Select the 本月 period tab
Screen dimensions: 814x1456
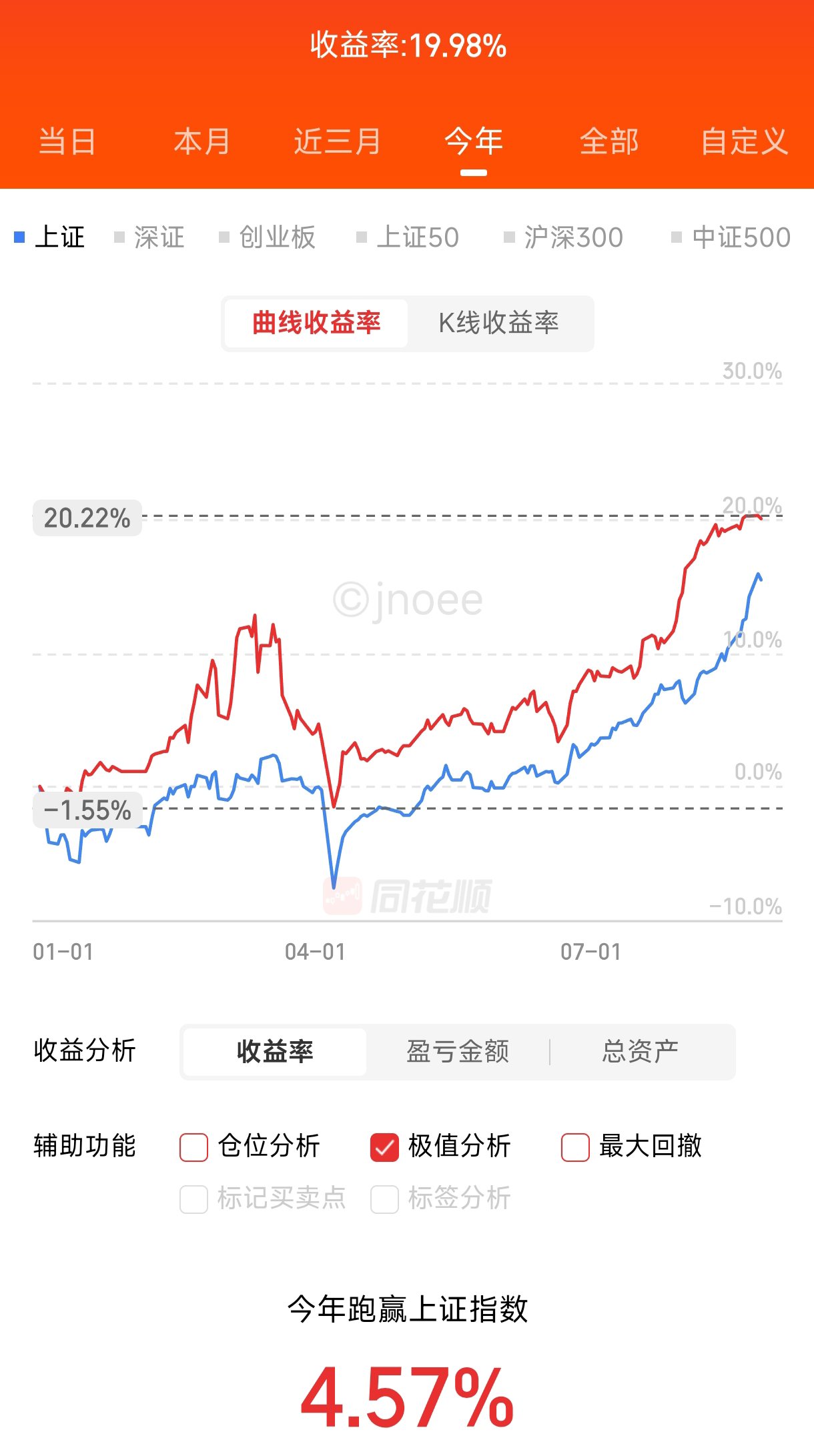pos(202,141)
